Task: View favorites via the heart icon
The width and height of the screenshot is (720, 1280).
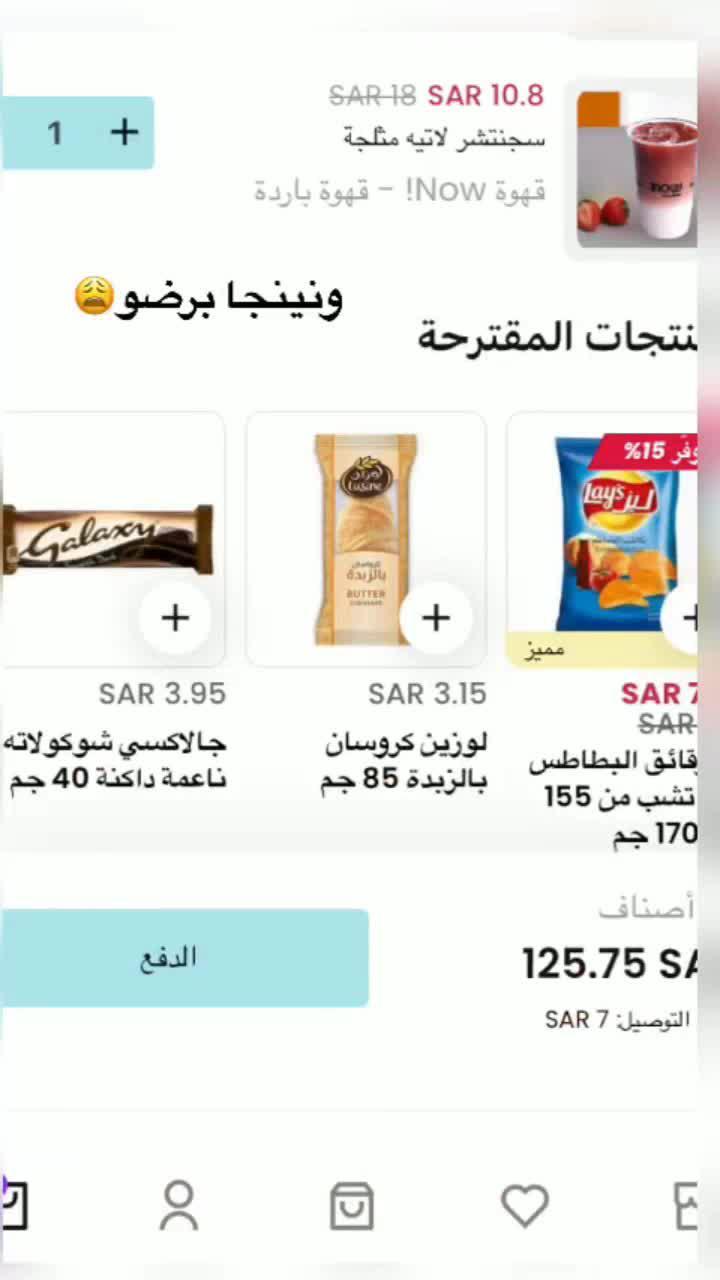Action: click(524, 1205)
